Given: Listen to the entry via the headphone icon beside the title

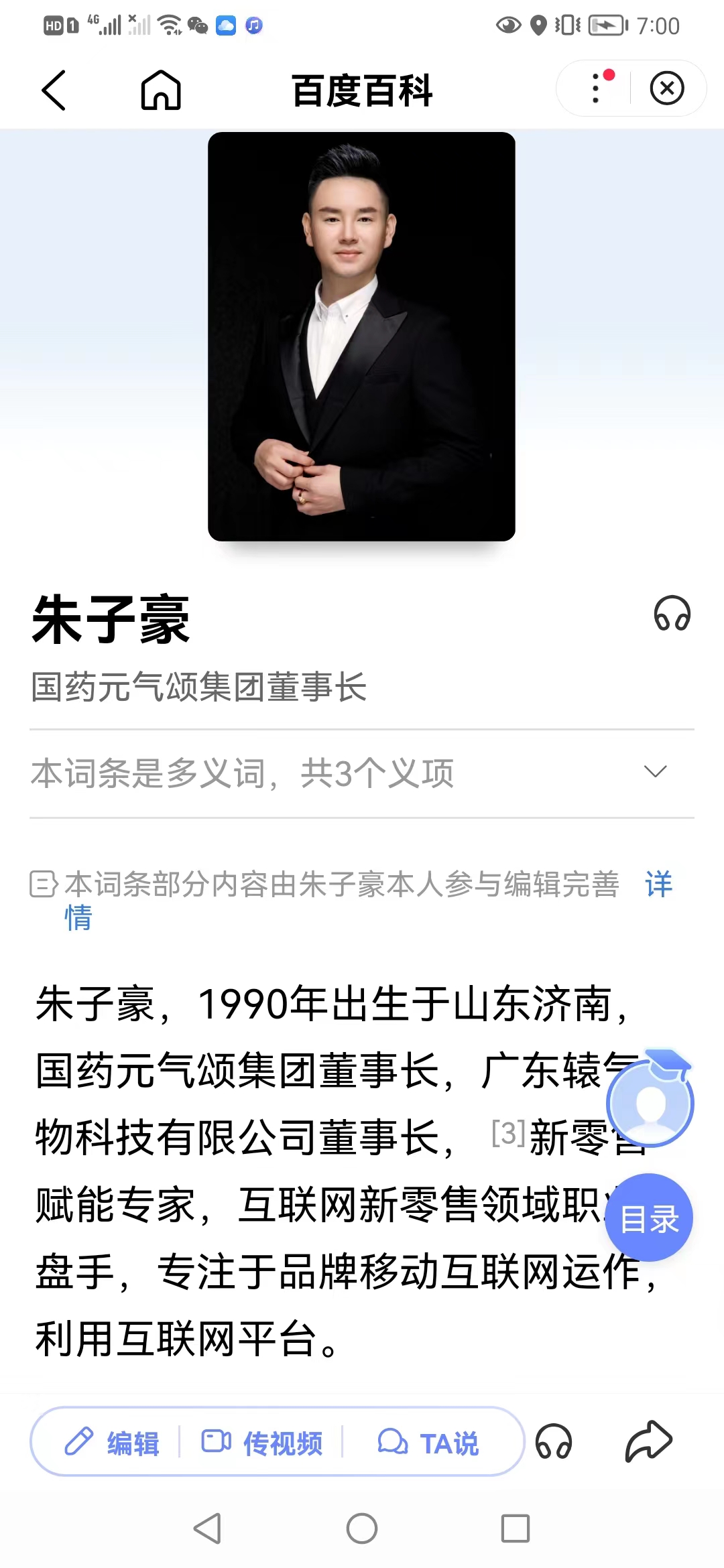Looking at the screenshot, I should pyautogui.click(x=672, y=614).
